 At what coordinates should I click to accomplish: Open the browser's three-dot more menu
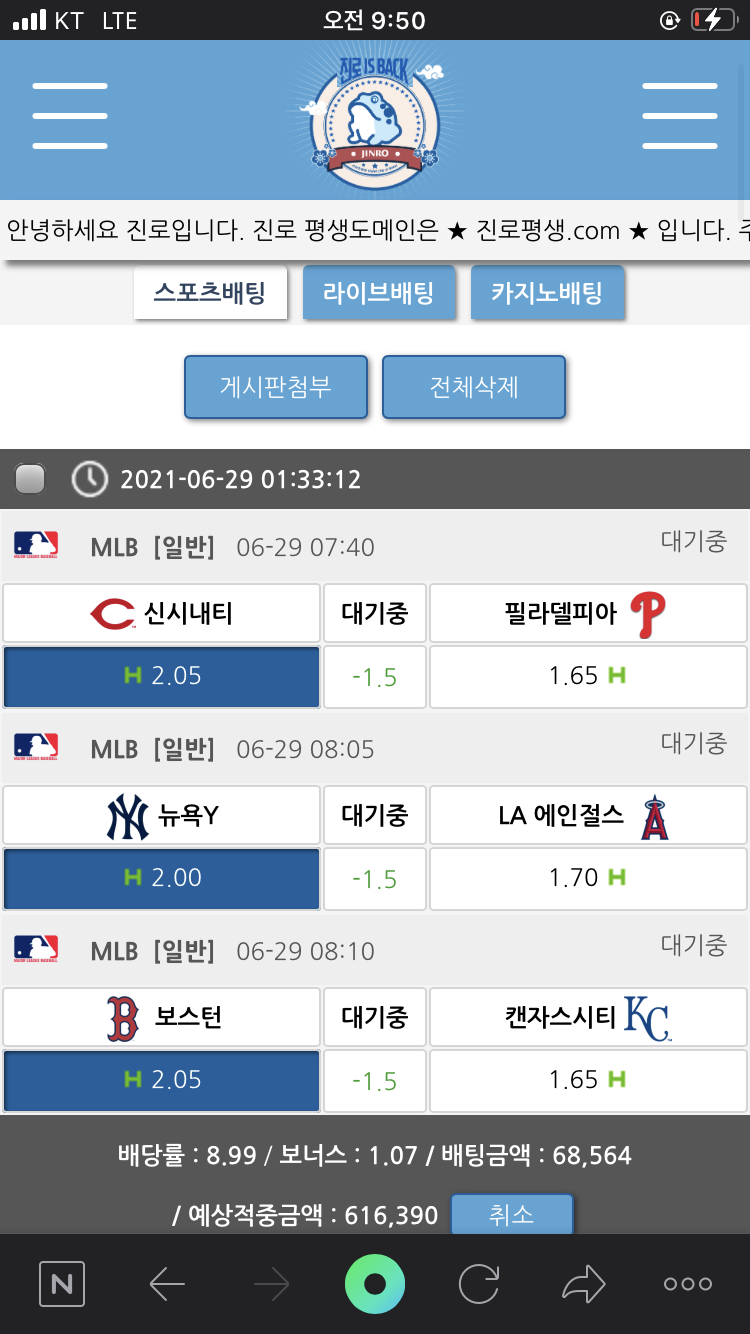pyautogui.click(x=688, y=1284)
